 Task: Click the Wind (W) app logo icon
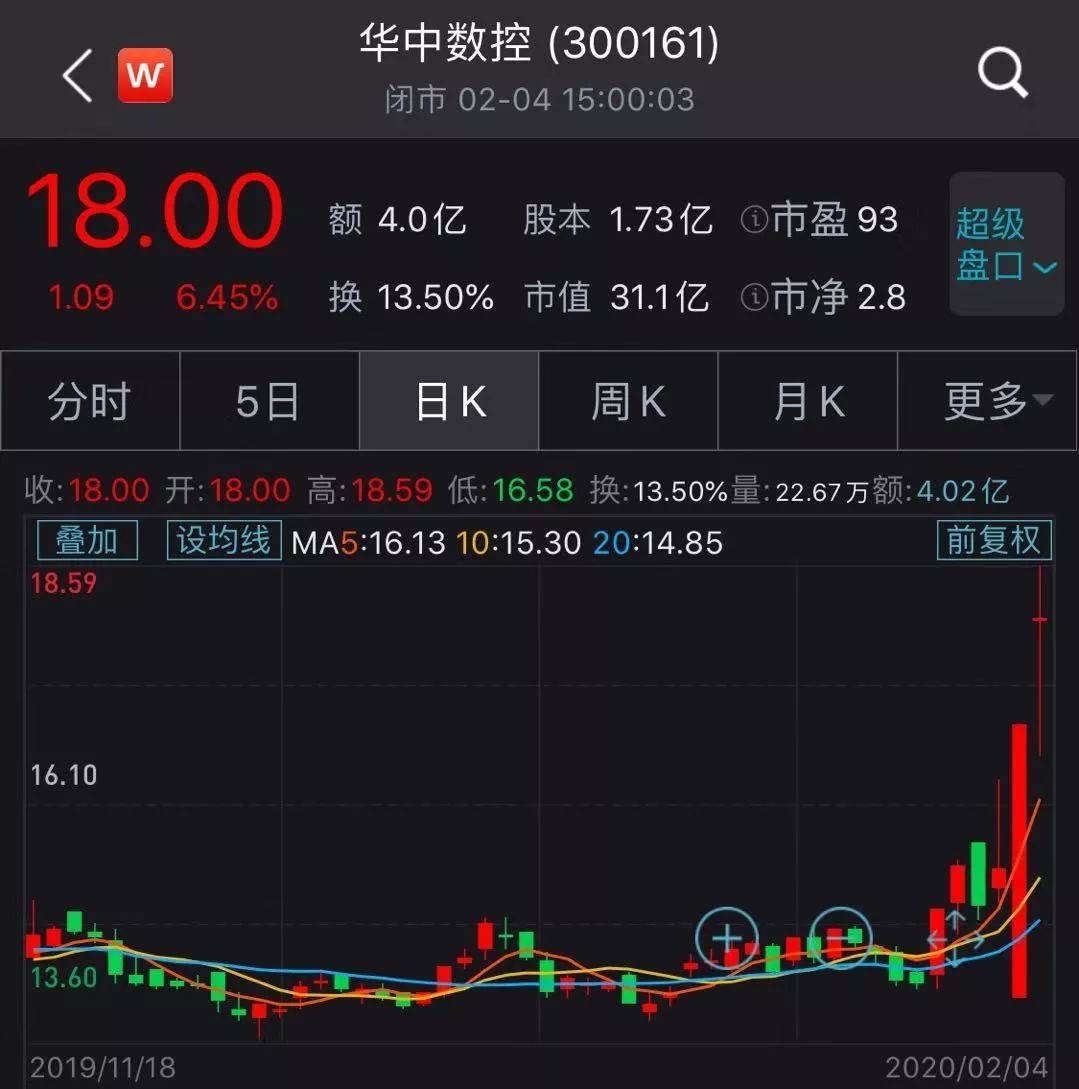tap(146, 73)
